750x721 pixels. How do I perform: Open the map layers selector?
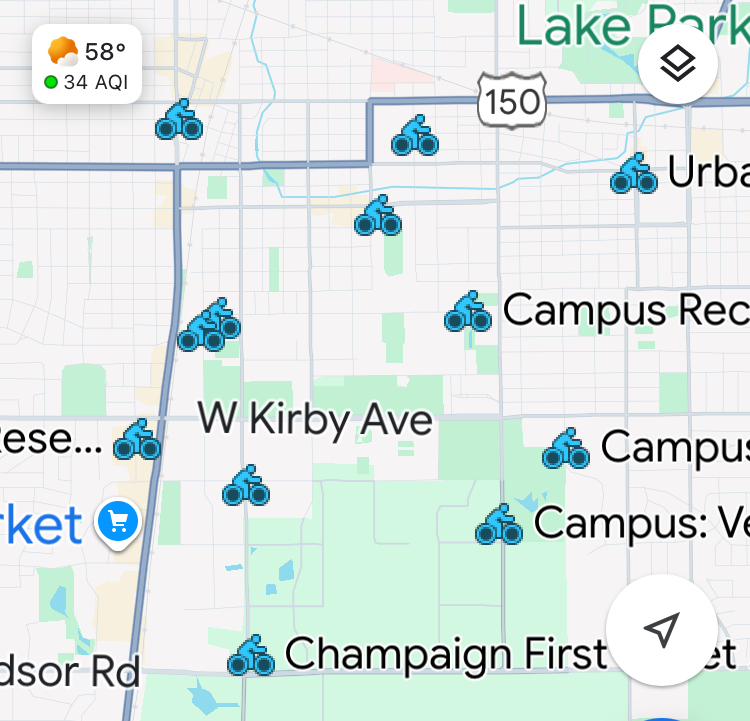click(678, 65)
